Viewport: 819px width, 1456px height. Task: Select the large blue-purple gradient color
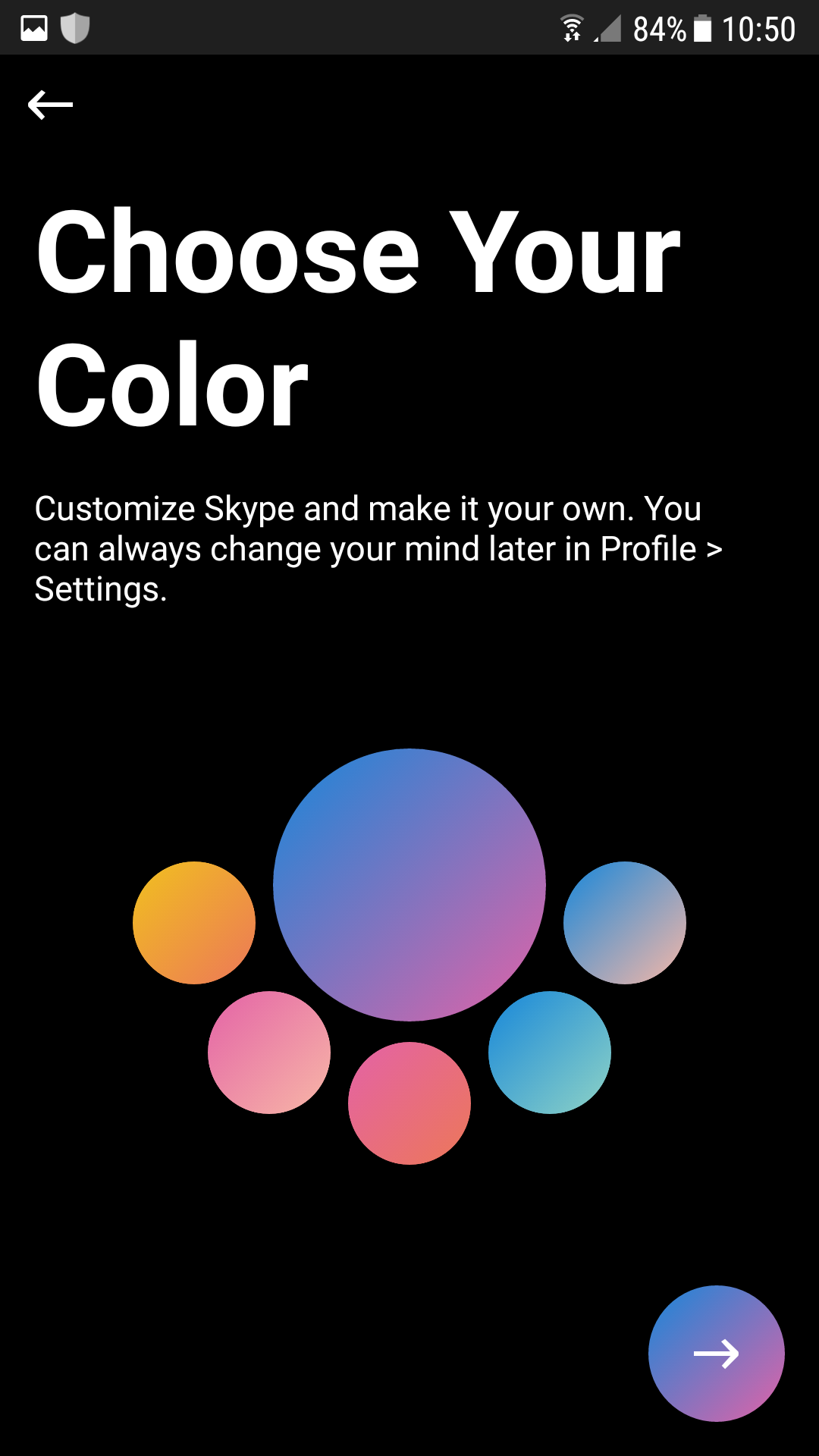pos(409,885)
